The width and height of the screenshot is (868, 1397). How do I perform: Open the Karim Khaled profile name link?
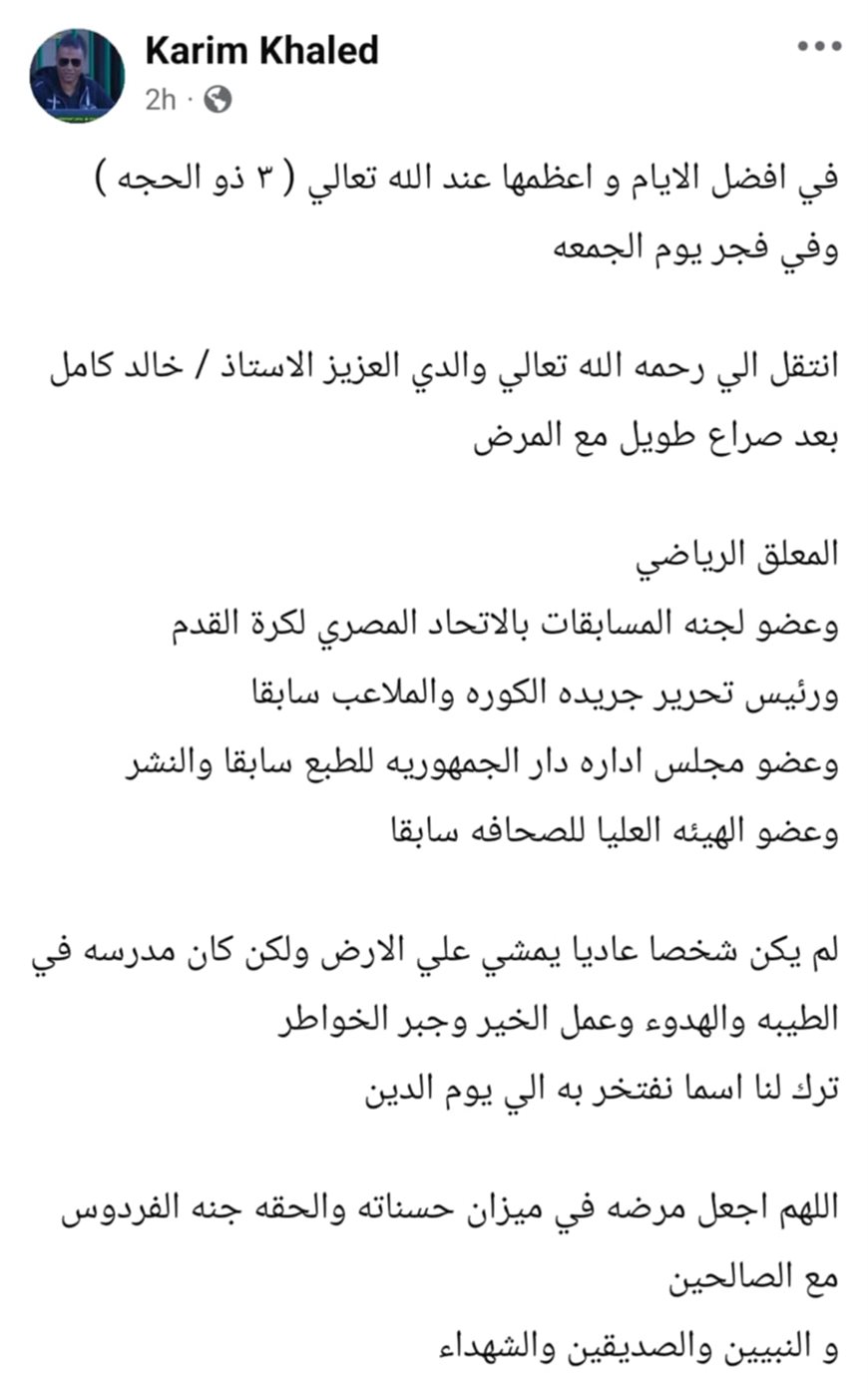tap(261, 50)
